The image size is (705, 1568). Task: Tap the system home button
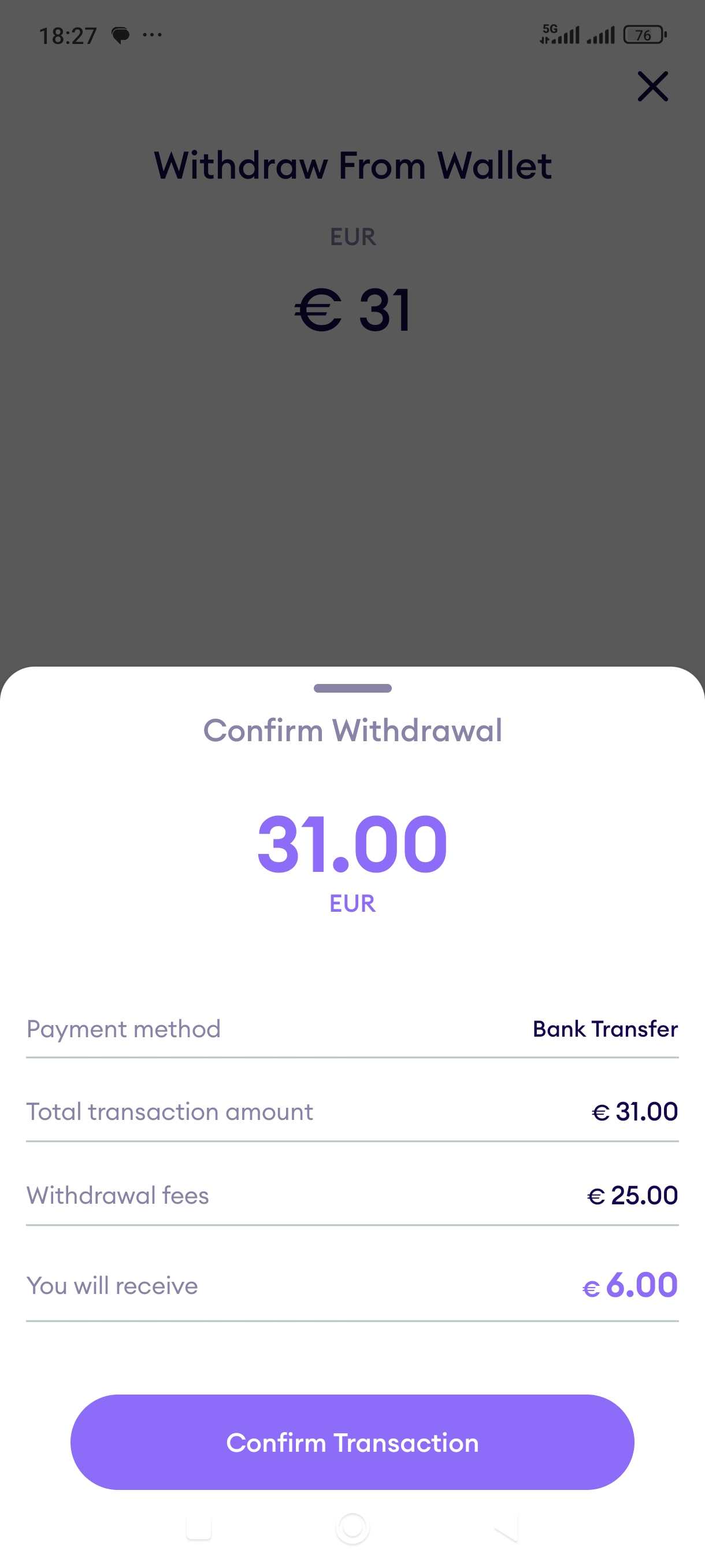tap(352, 1527)
